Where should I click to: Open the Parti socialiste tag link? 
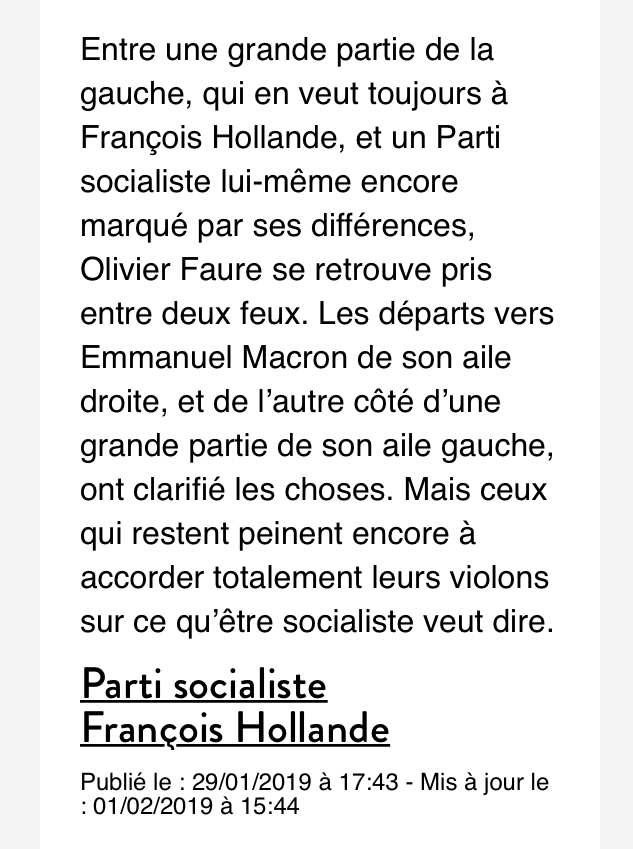coord(204,685)
